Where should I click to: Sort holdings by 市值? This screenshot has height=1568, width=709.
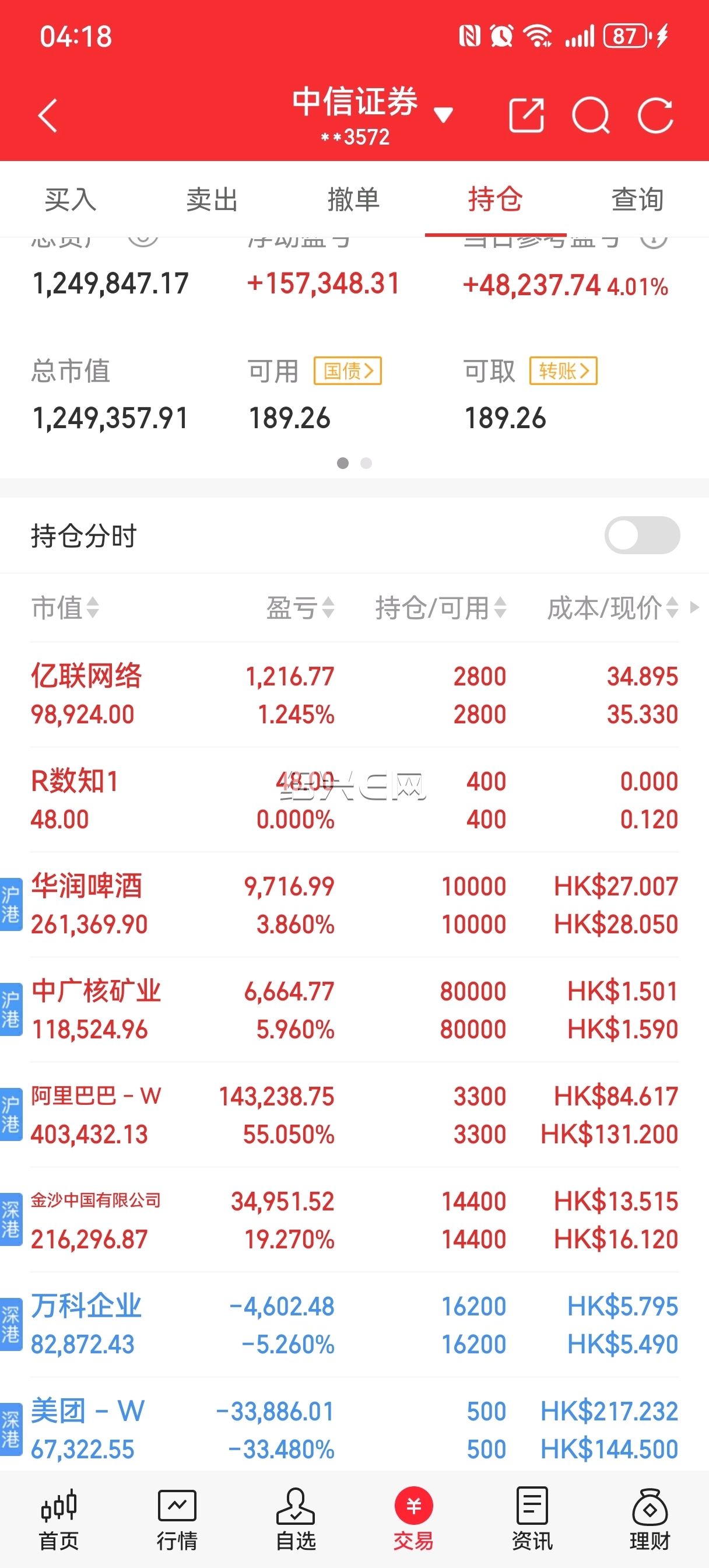pos(65,607)
